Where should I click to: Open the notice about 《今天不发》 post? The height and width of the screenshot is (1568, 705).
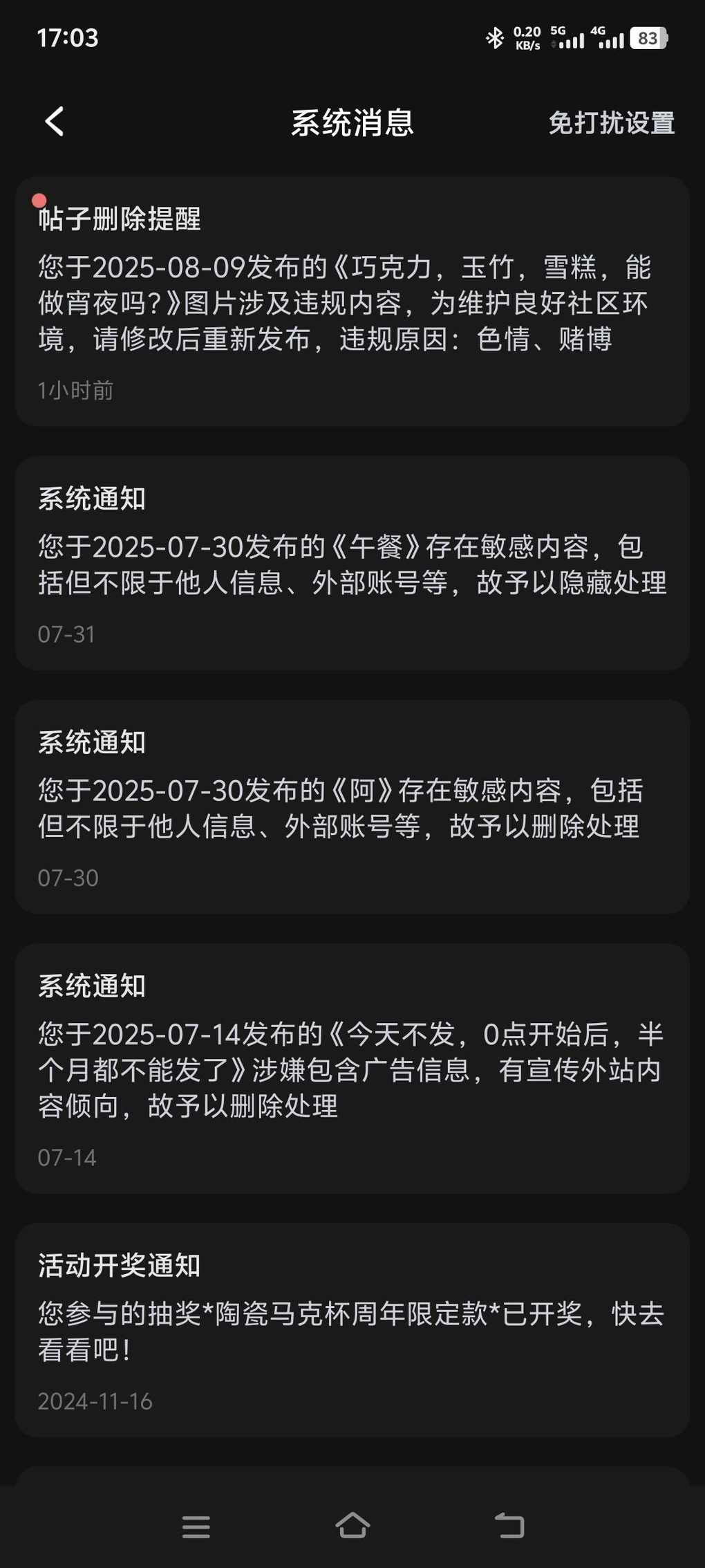point(352,1068)
